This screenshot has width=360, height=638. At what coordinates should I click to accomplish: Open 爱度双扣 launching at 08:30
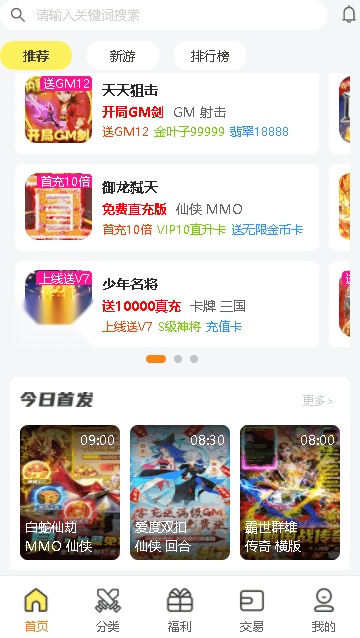[x=180, y=492]
